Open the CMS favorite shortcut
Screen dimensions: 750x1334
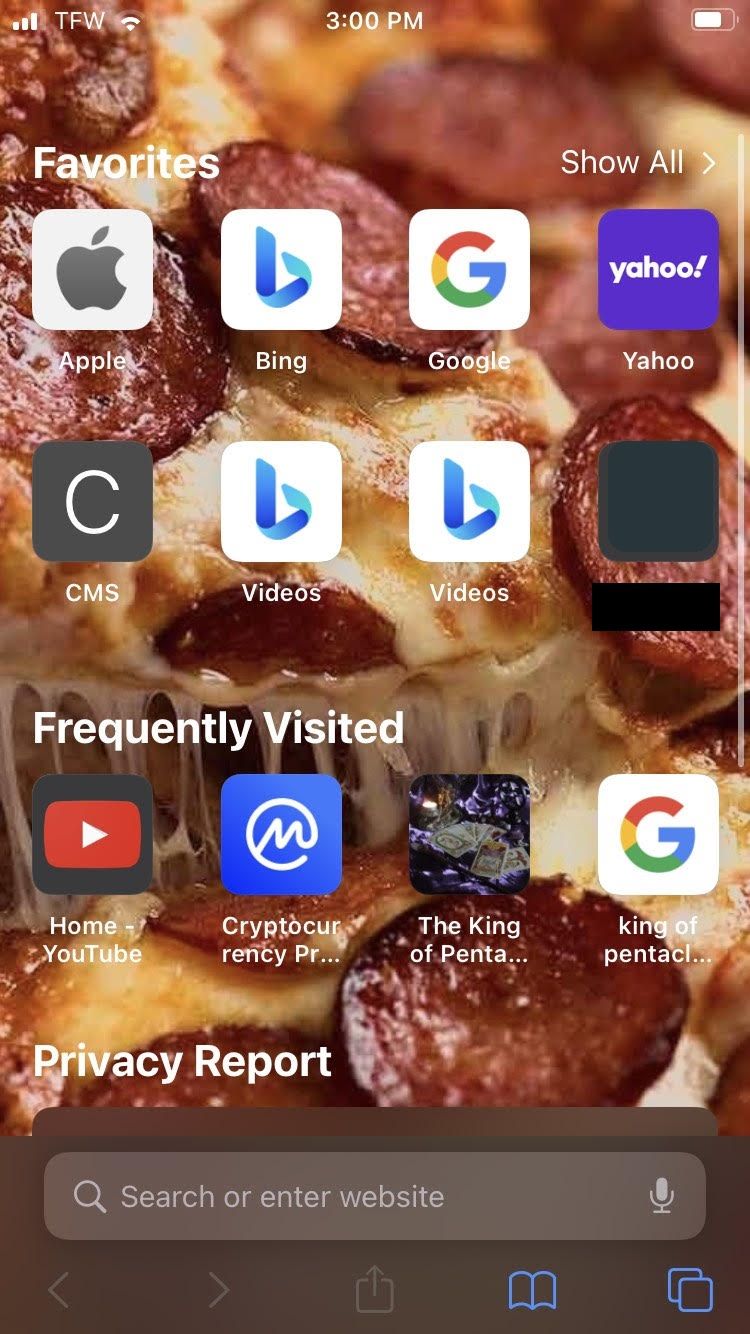click(x=92, y=502)
